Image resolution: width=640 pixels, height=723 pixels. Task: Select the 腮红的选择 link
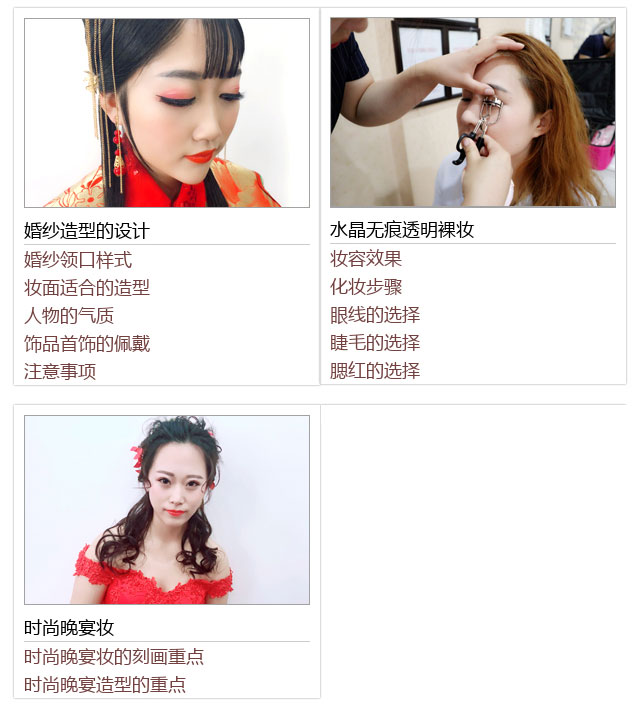click(375, 371)
